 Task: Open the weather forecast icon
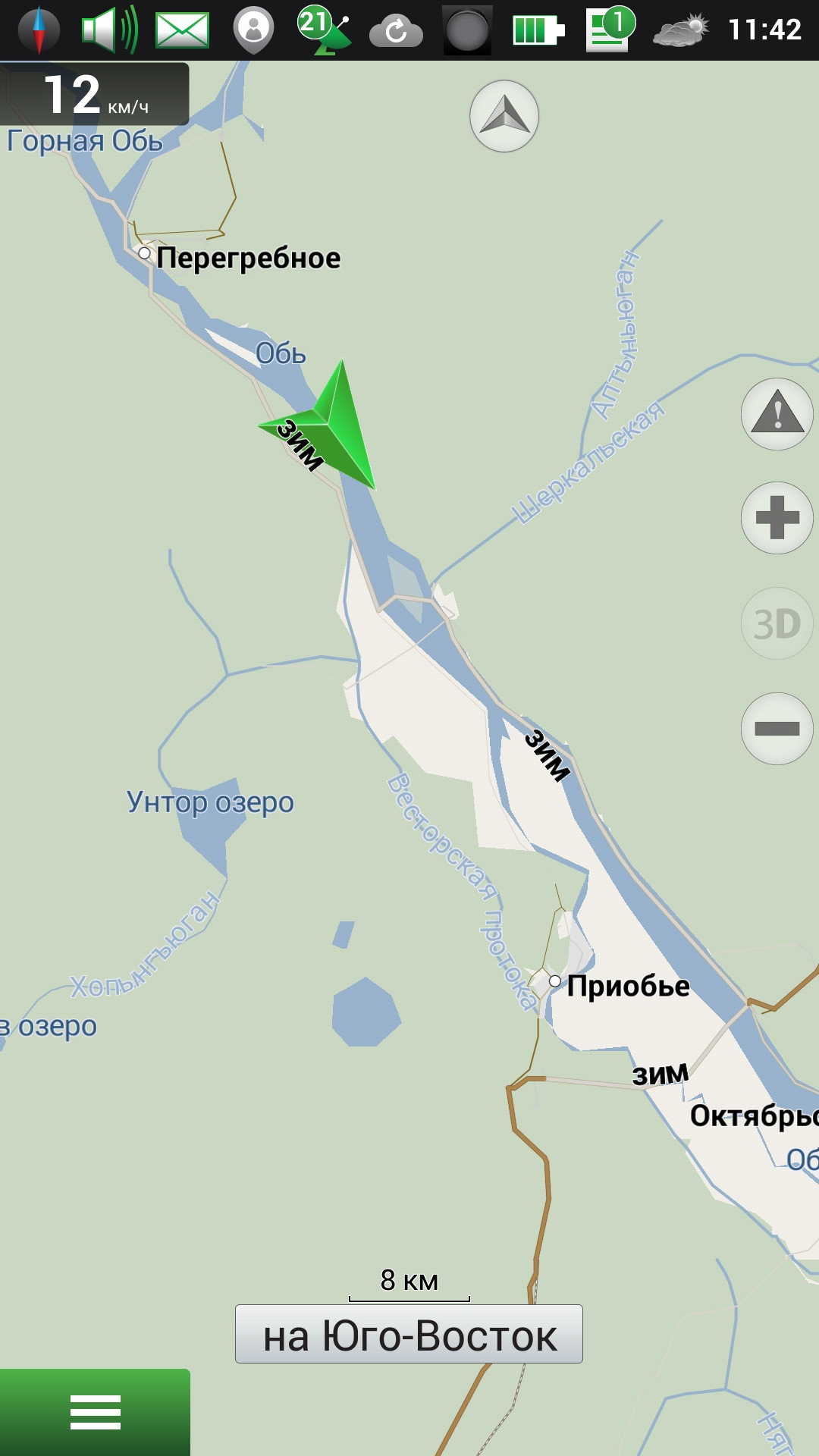tap(680, 30)
